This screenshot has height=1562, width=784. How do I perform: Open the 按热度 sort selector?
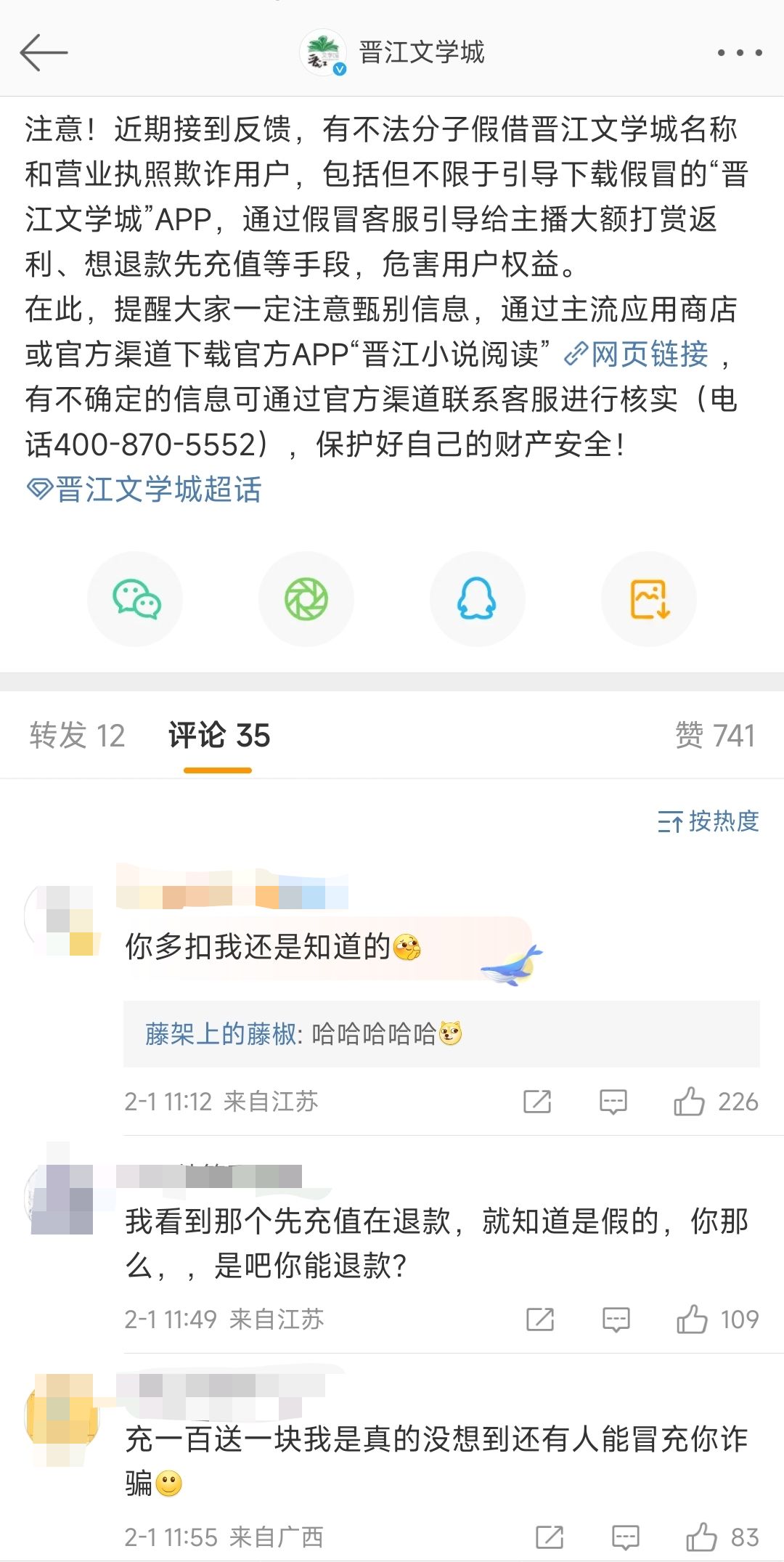tap(708, 822)
